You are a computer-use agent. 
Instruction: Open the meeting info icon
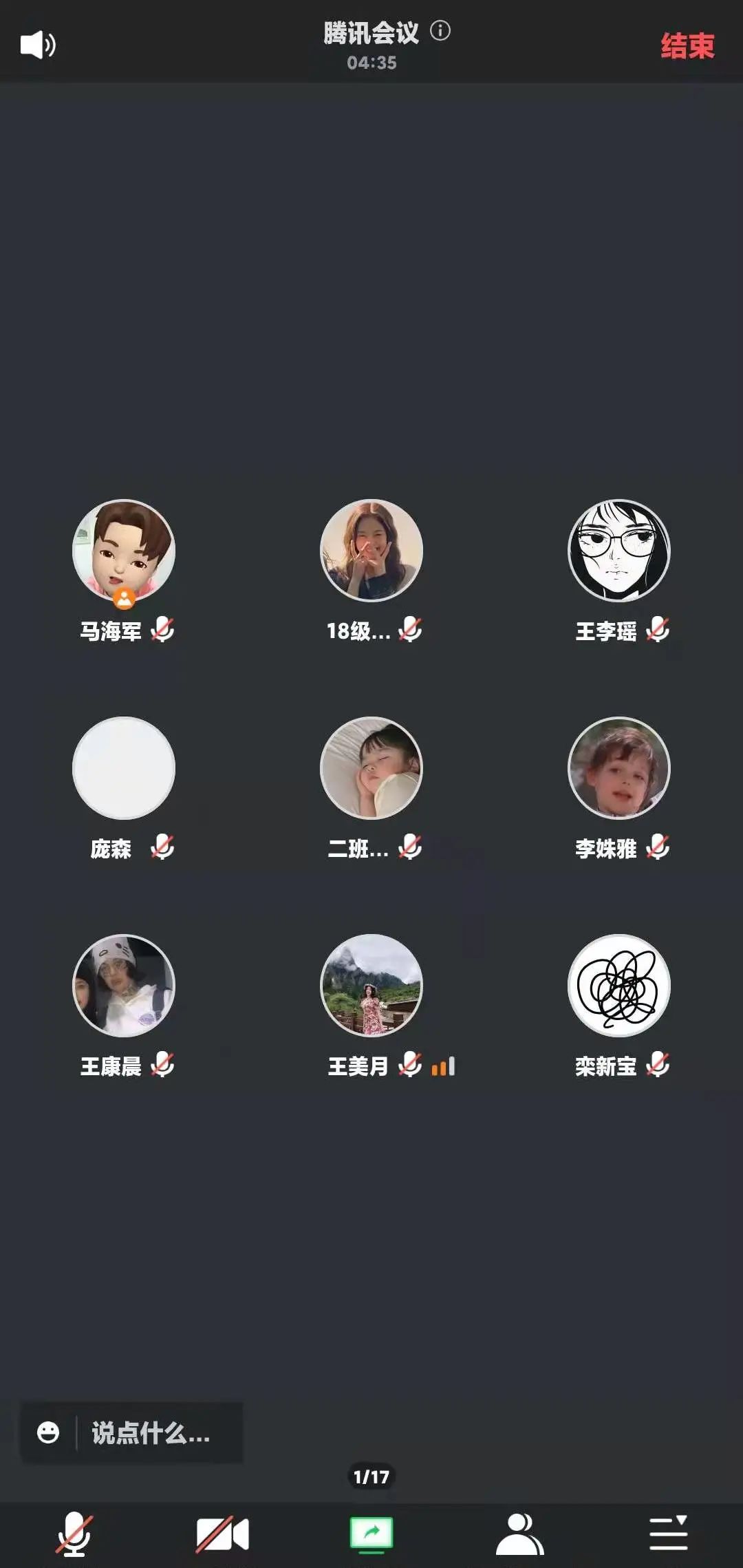(x=440, y=31)
